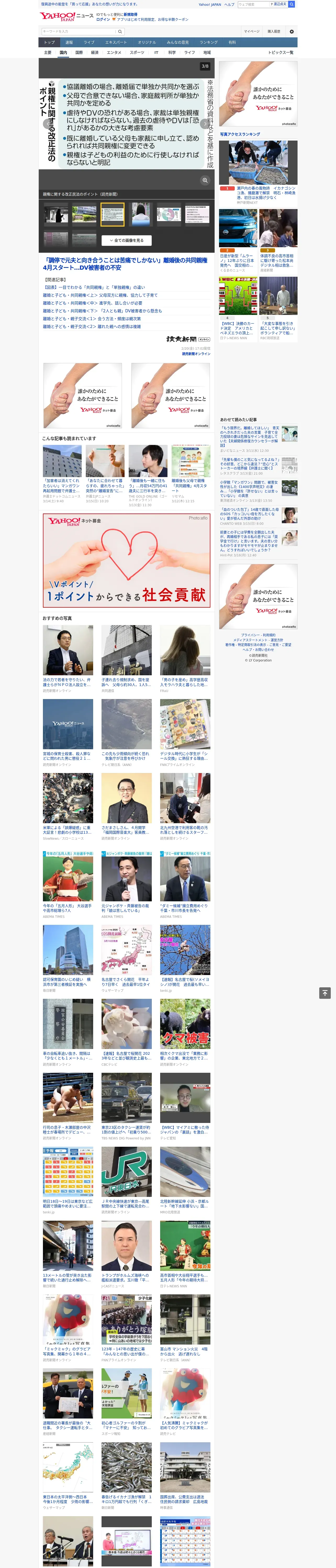Switch to the ランキング tab
The height and width of the screenshot is (1568, 336).
(209, 43)
